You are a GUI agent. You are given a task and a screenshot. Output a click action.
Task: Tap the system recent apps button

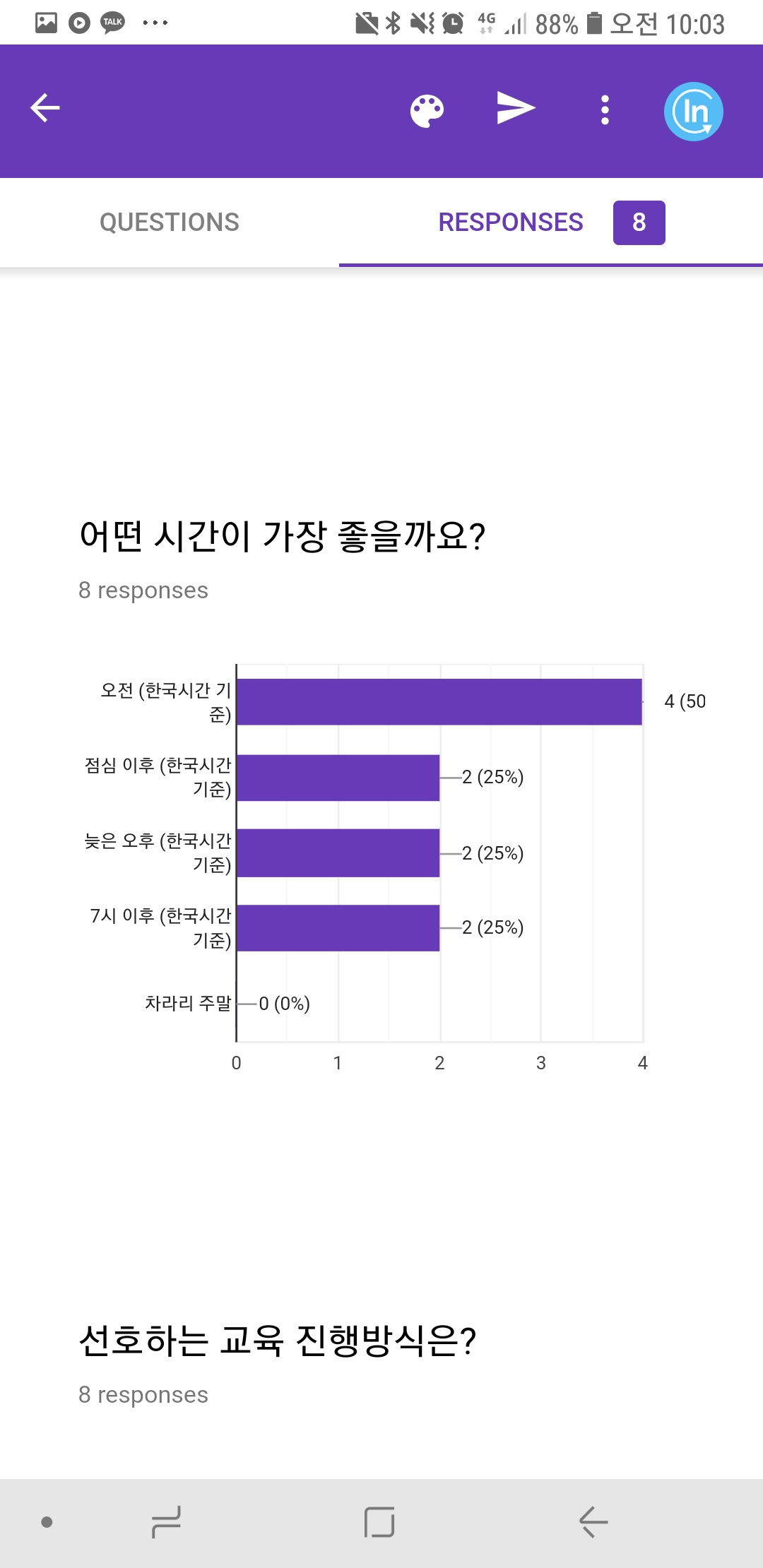pyautogui.click(x=167, y=1522)
